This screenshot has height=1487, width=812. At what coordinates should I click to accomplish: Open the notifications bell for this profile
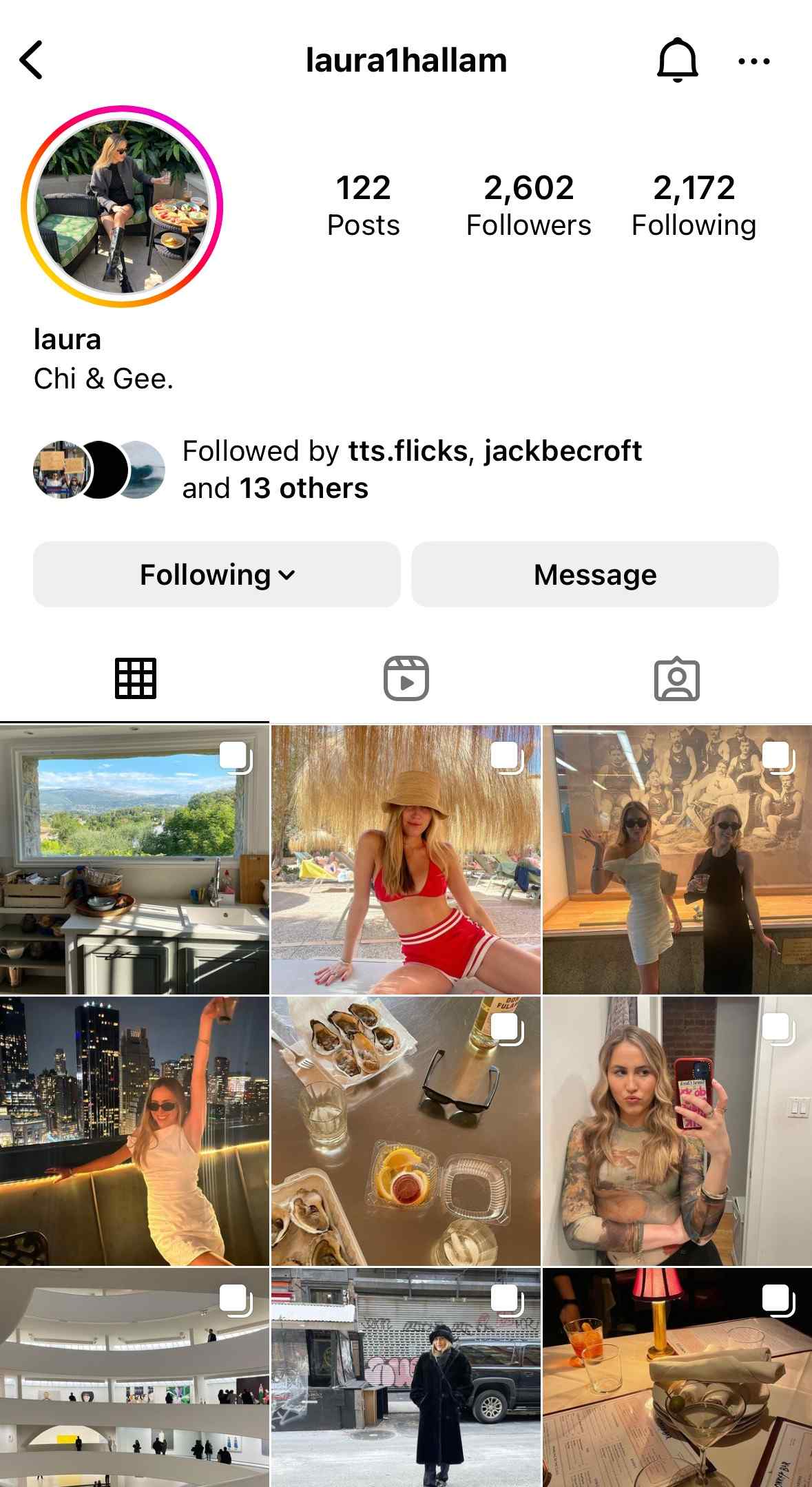677,61
